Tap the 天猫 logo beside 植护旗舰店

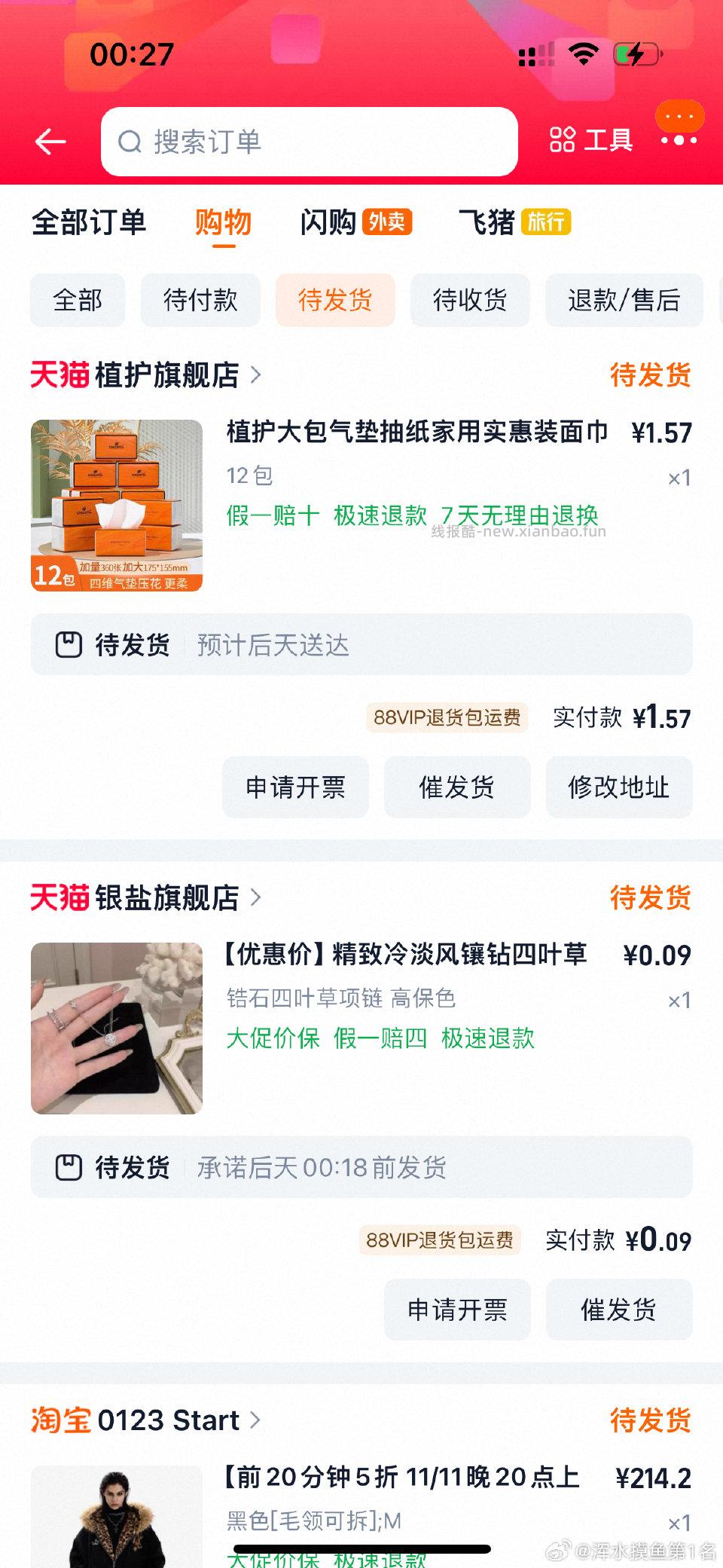pos(60,374)
